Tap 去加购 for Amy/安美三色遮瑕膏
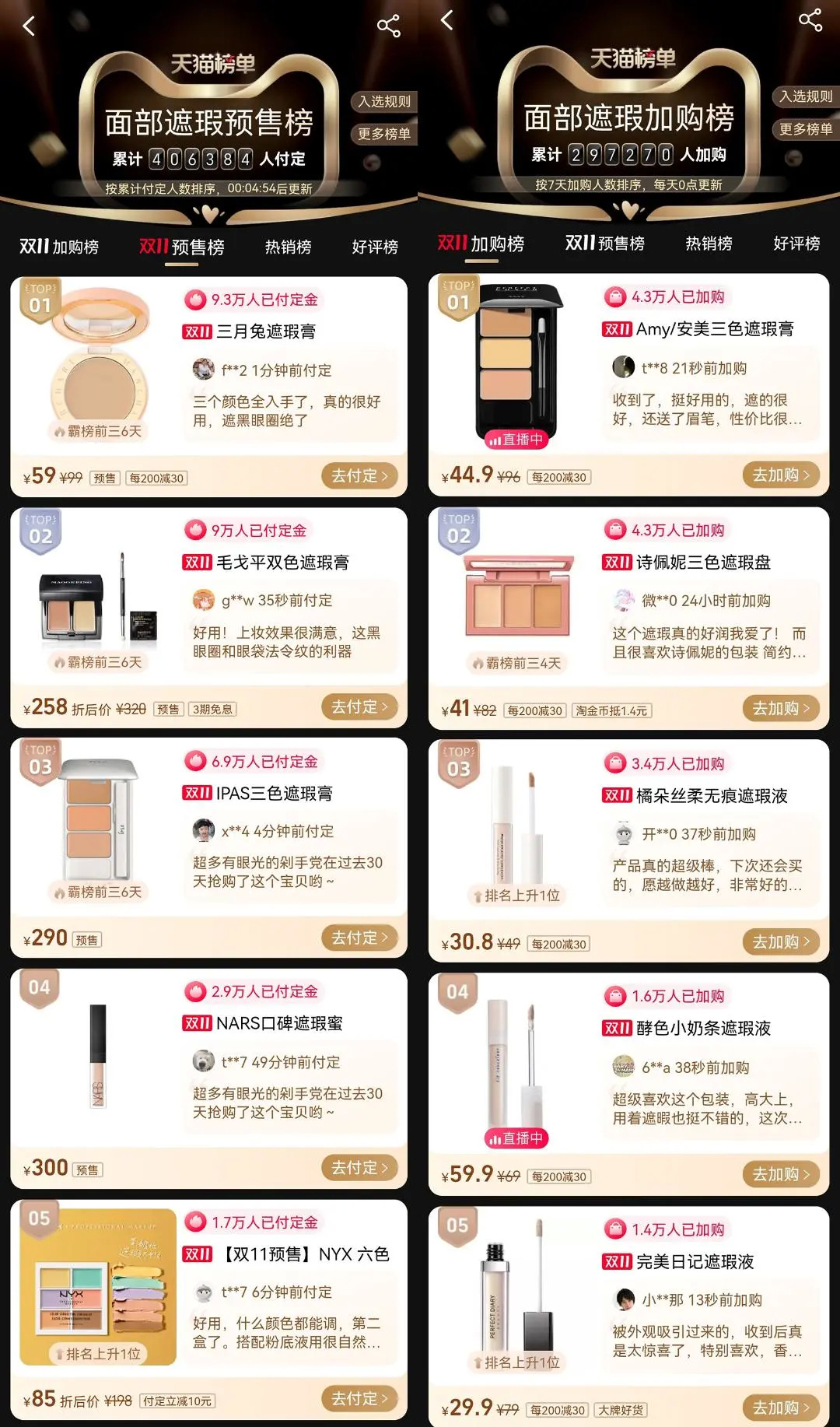This screenshot has width=840, height=1427. point(780,475)
